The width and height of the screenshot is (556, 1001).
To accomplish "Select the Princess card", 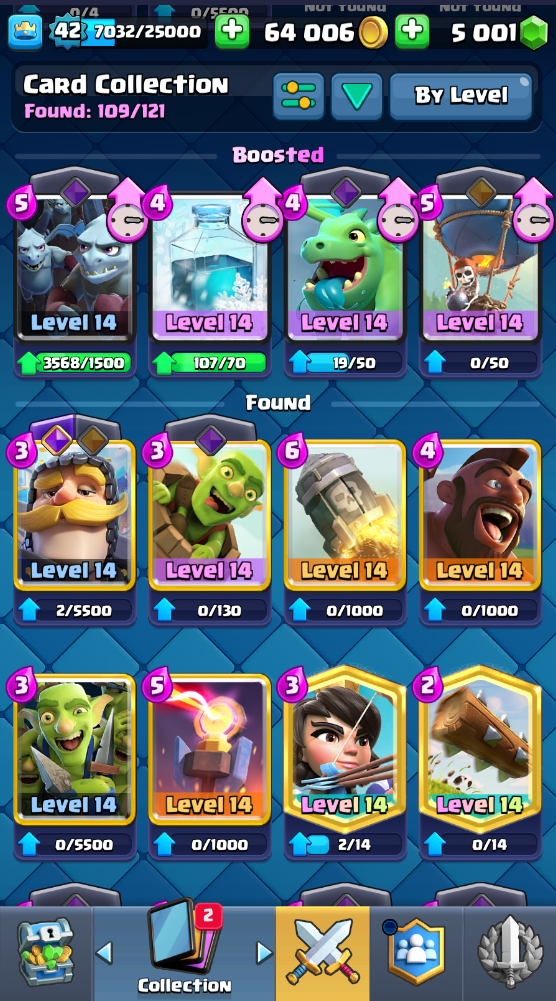I will (345, 749).
